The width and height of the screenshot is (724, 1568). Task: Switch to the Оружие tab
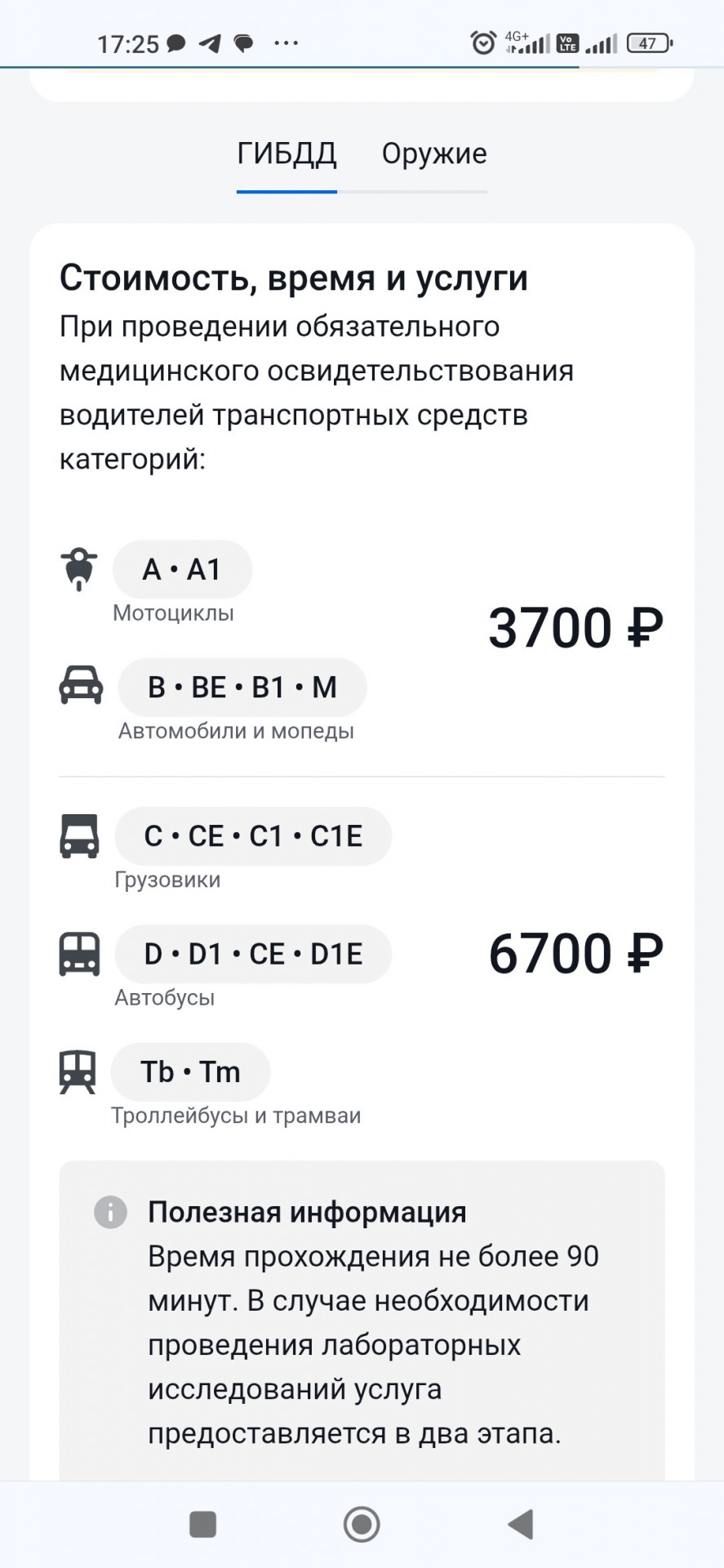click(x=434, y=154)
